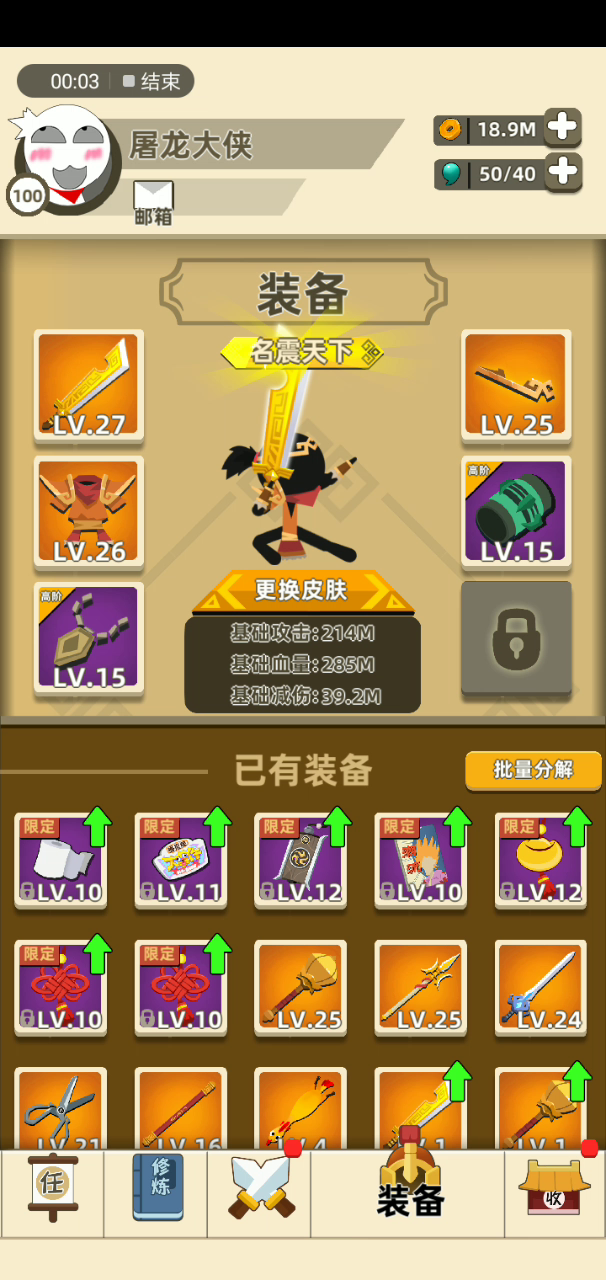Select the equipped LV.26 armor
Image resolution: width=606 pixels, height=1280 pixels.
pyautogui.click(x=89, y=511)
